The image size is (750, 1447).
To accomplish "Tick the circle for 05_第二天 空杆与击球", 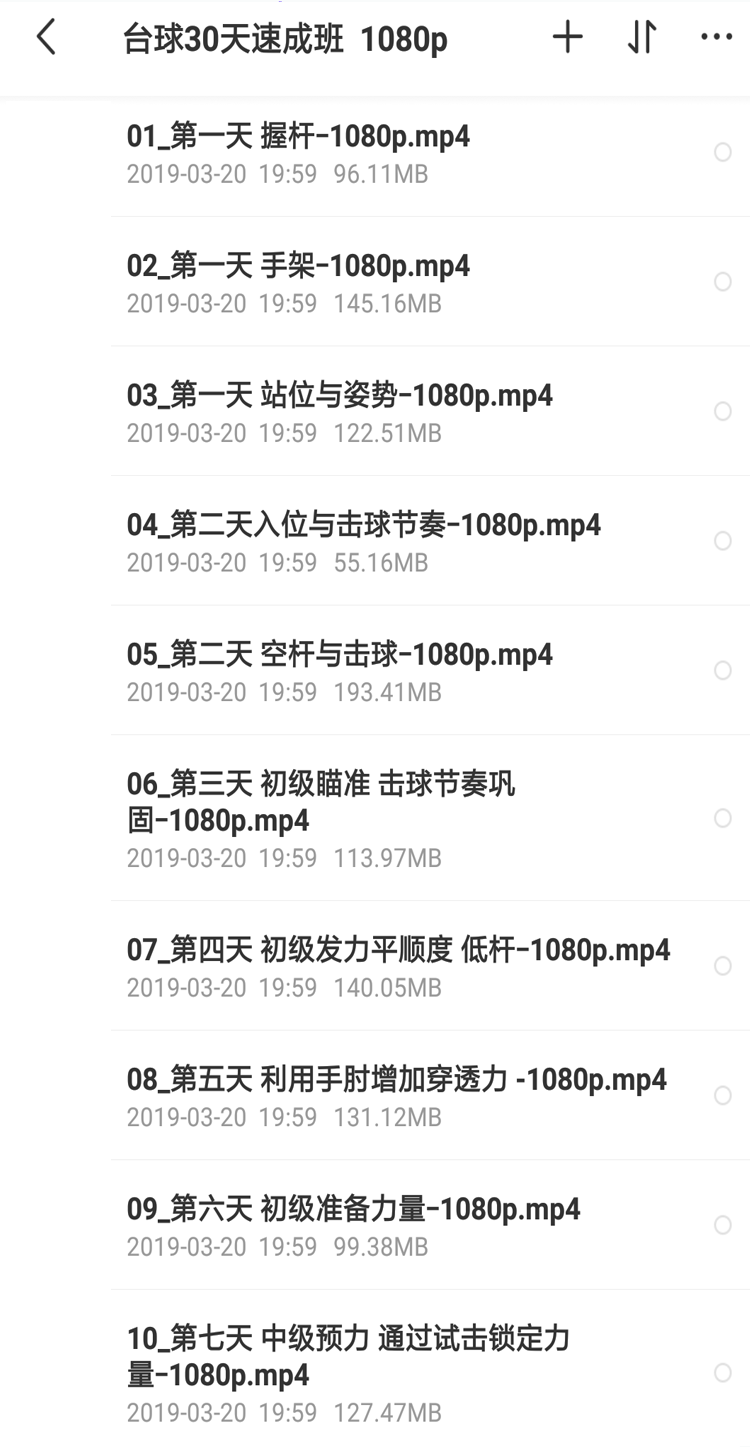I will pyautogui.click(x=722, y=670).
